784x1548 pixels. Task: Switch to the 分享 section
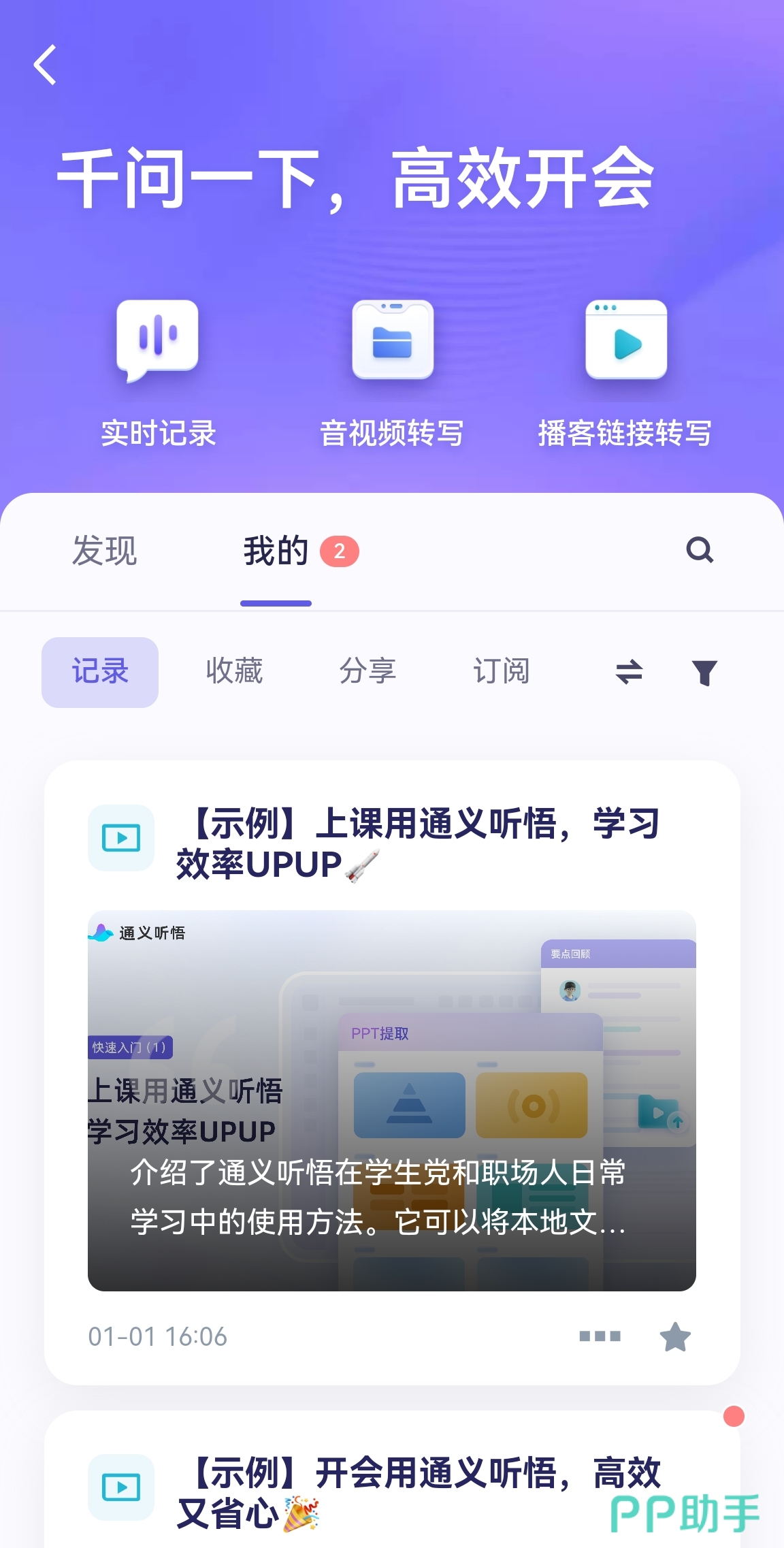pos(367,672)
